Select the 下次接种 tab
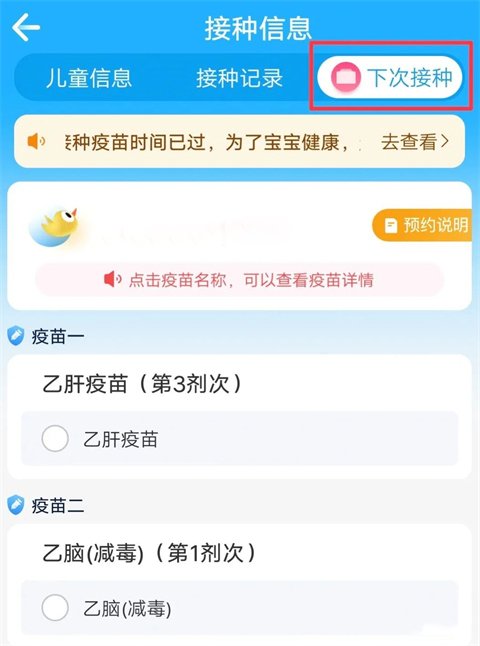The height and width of the screenshot is (646, 480). pos(390,77)
